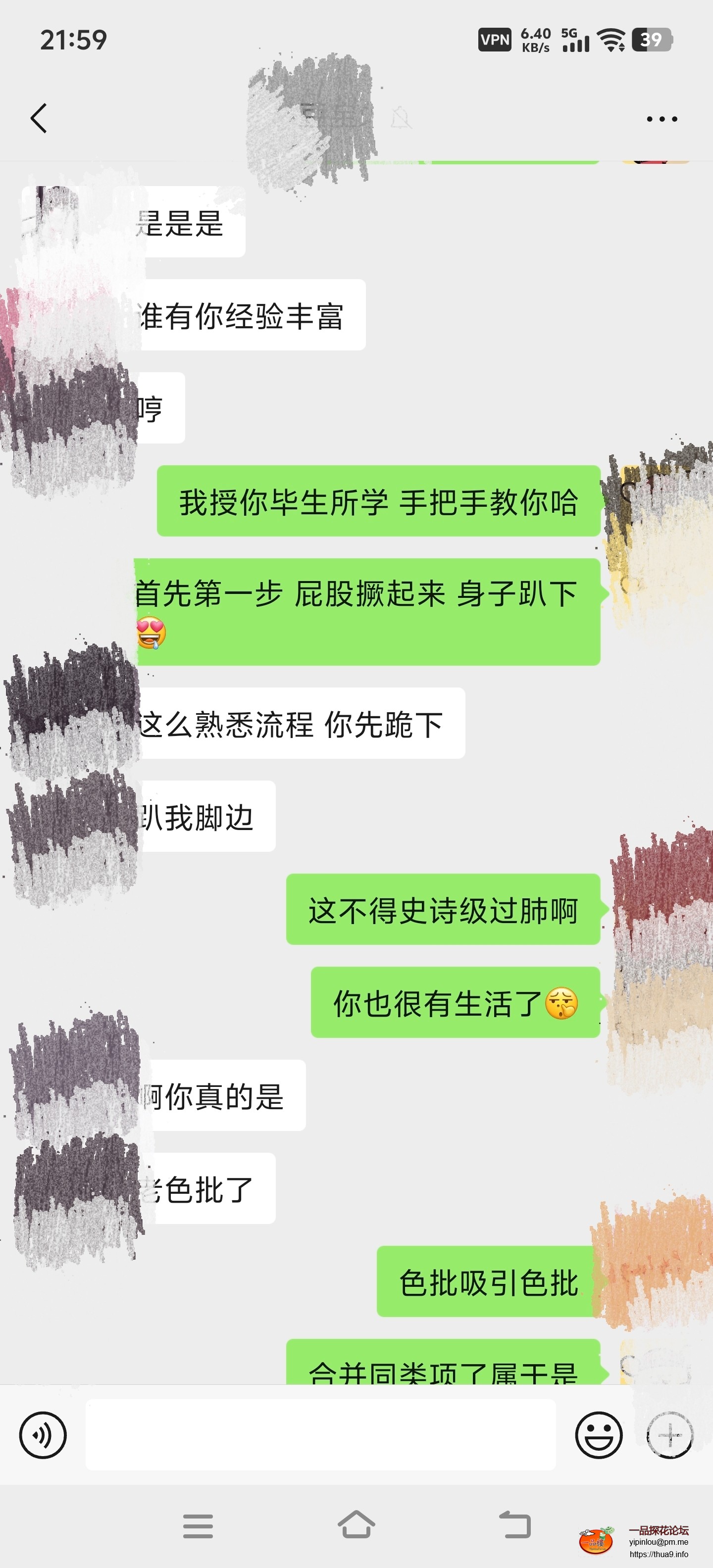The height and width of the screenshot is (1568, 713).
Task: Go back to the chat list
Action: 39,118
